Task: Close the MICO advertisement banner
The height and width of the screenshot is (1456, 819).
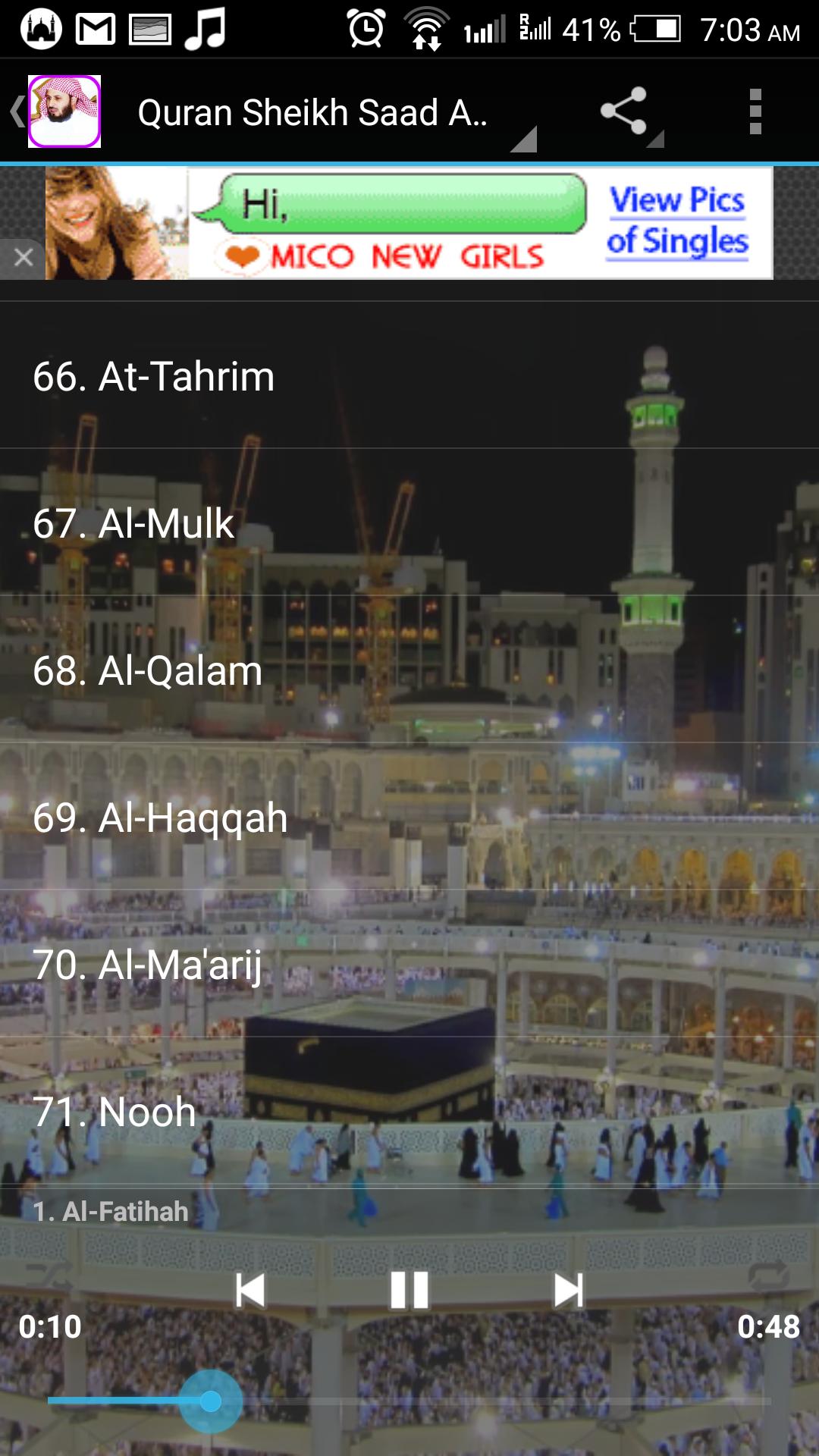Action: [x=23, y=258]
